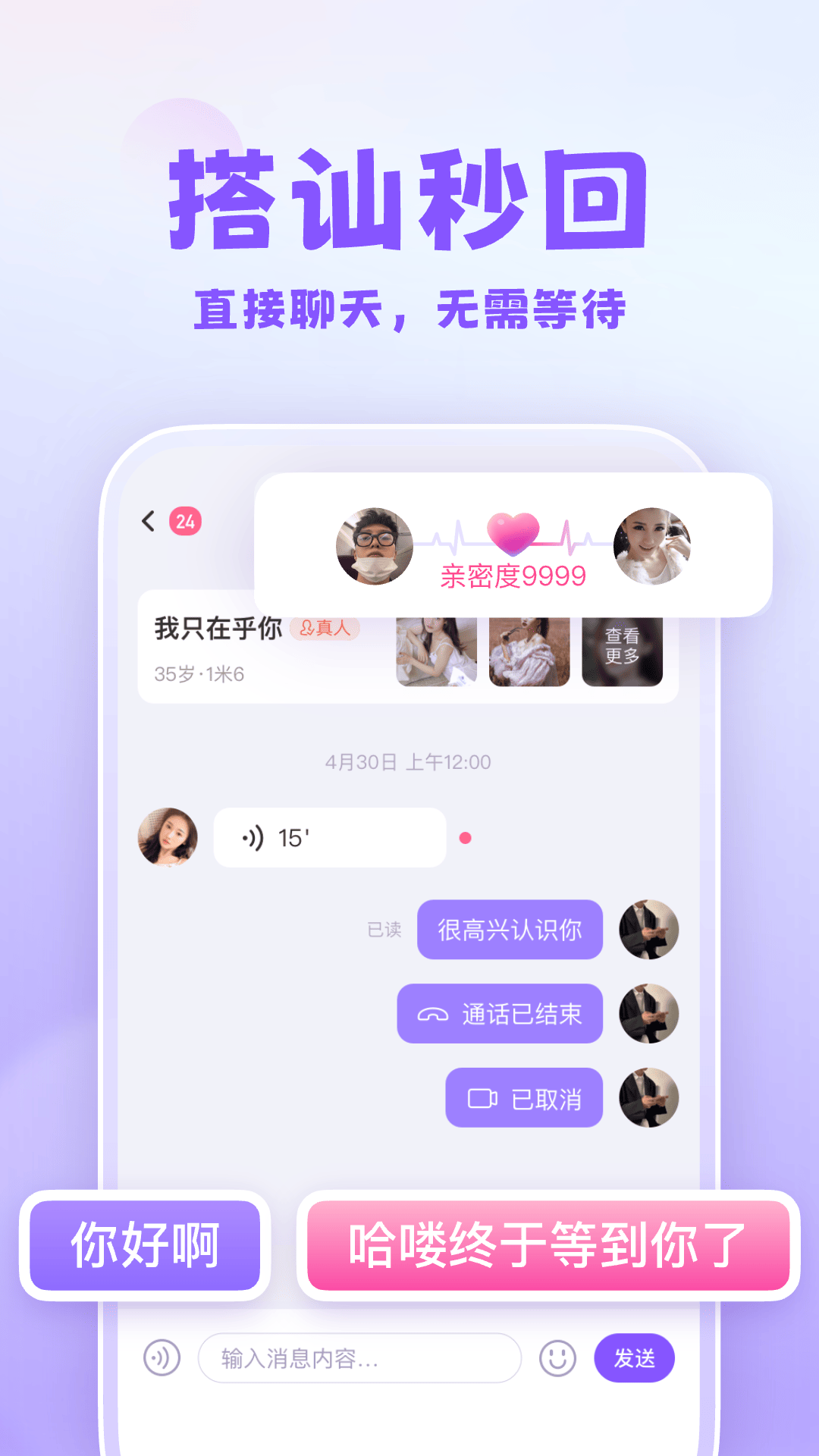Open the emoji smiley picker

[557, 1358]
